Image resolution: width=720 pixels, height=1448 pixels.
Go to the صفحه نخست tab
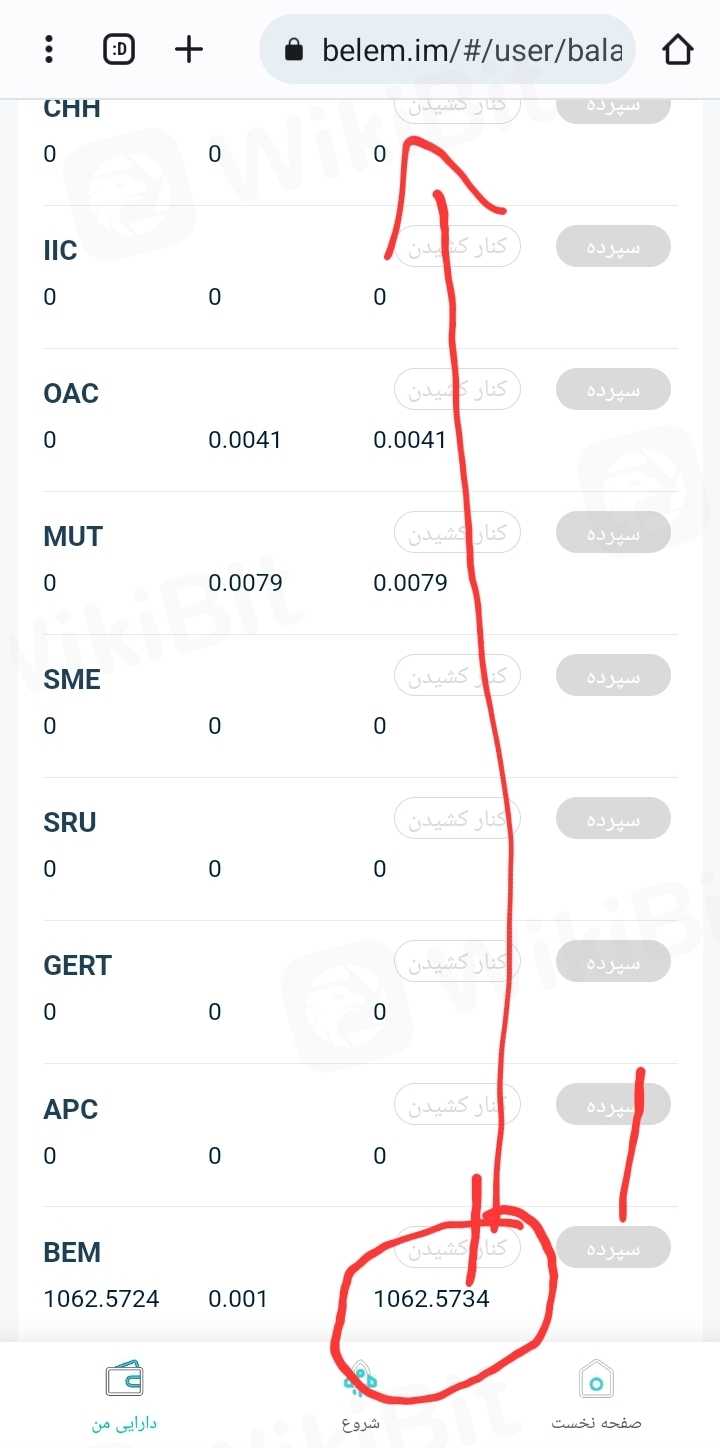point(596,1396)
